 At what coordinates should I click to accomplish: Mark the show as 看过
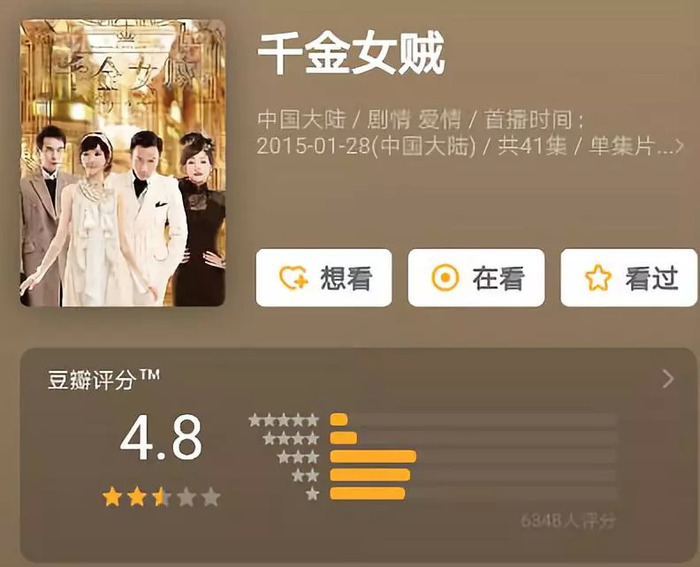pyautogui.click(x=628, y=278)
